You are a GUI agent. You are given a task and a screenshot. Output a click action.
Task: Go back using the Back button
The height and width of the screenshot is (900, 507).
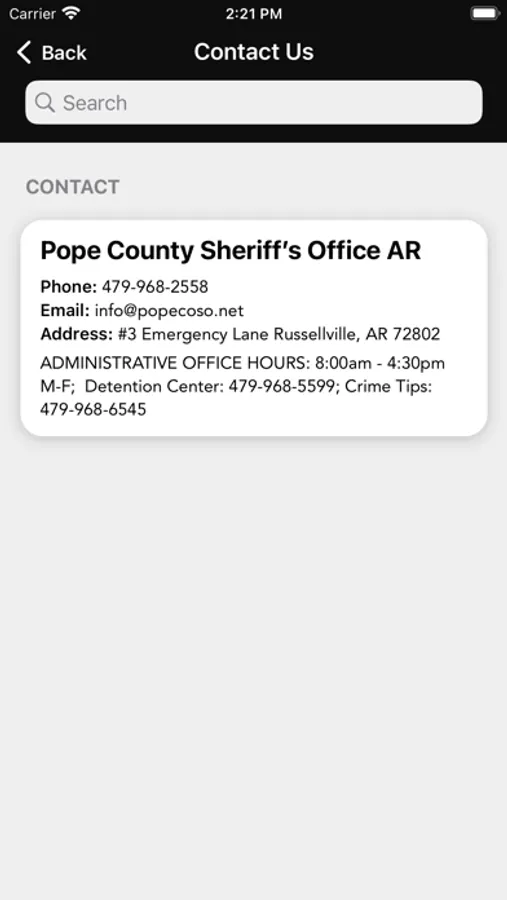tap(52, 52)
